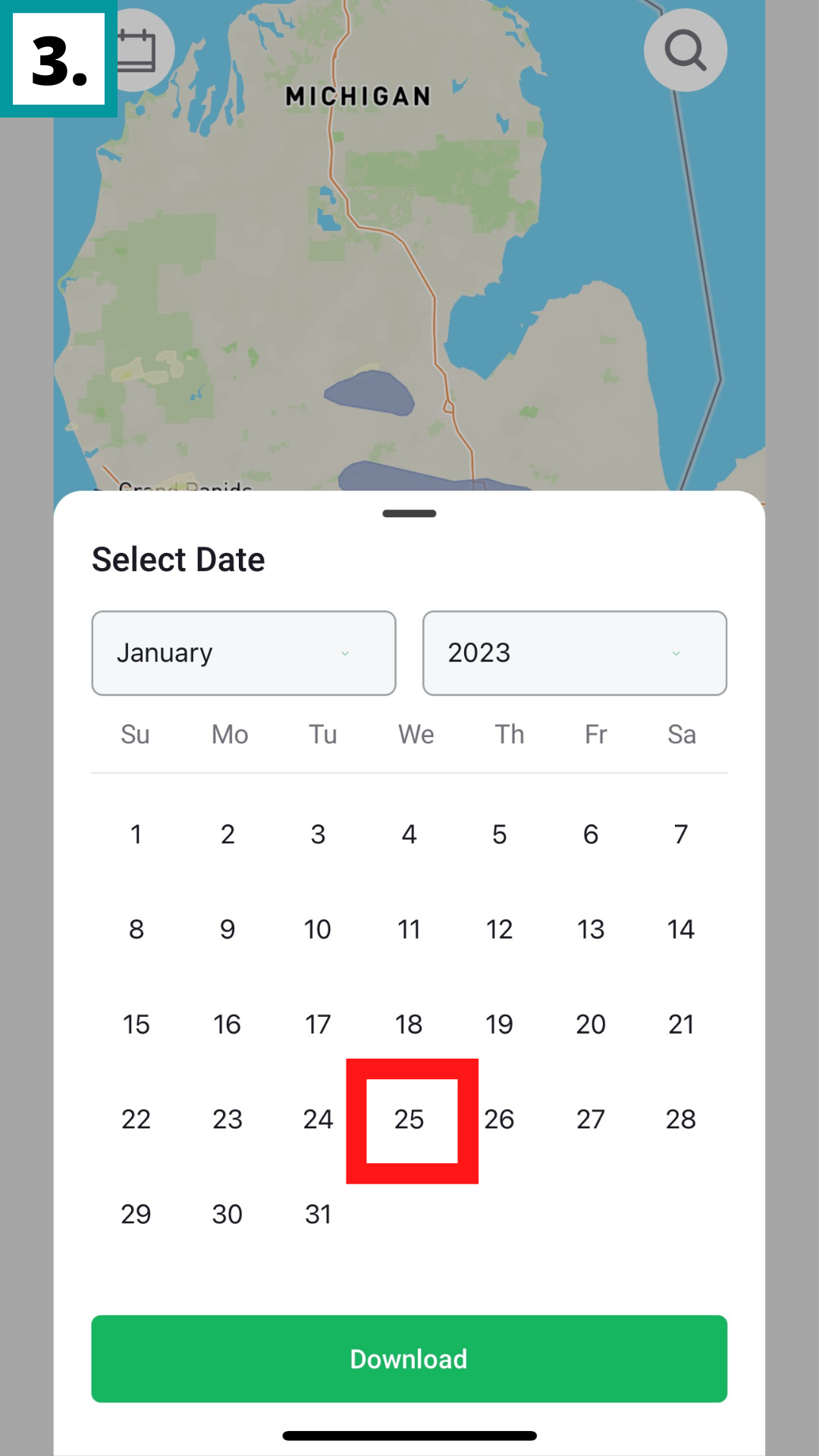Choose date 14 in the calendar
Viewport: 819px width, 1456px height.
[681, 929]
